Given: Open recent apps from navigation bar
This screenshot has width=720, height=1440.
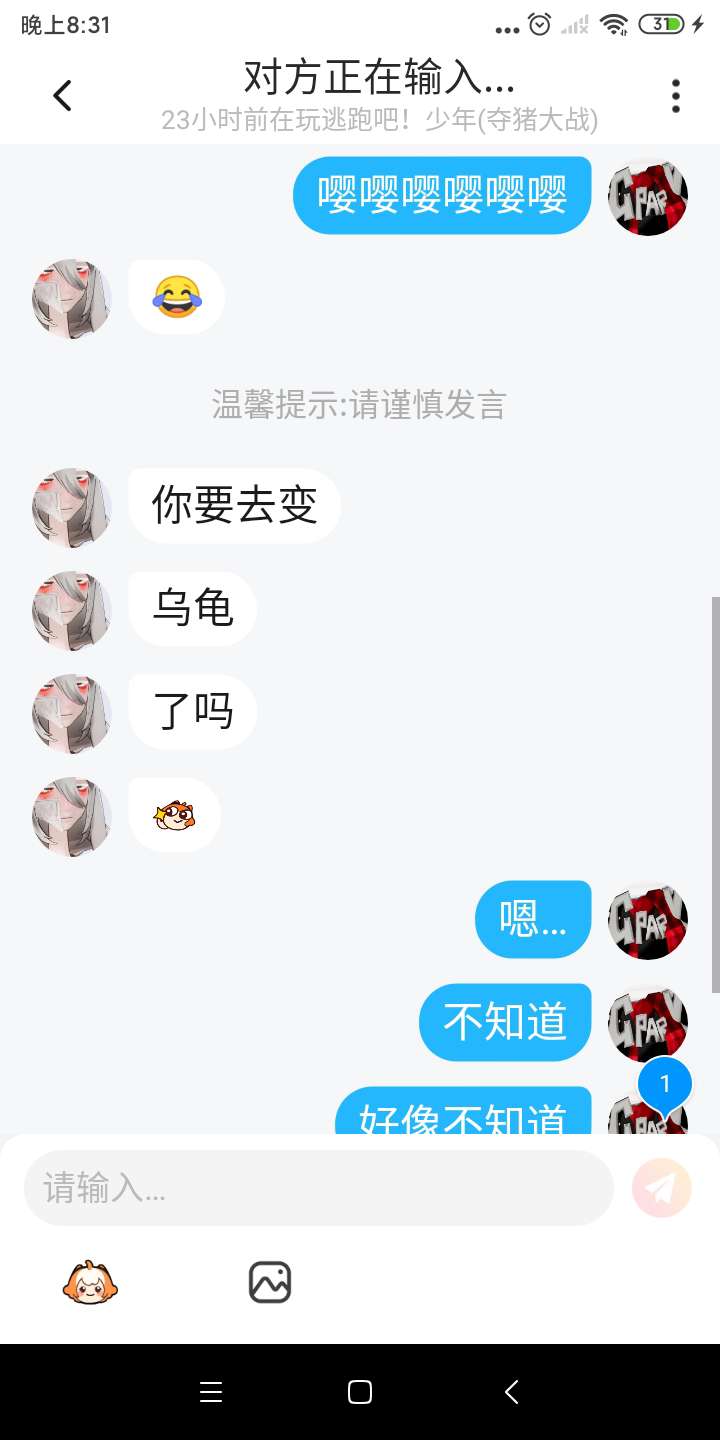Looking at the screenshot, I should [x=210, y=1392].
